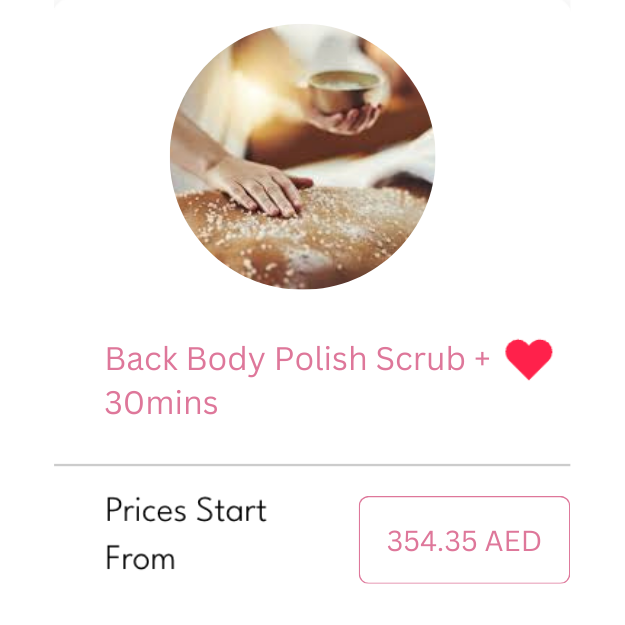This screenshot has height=625, width=625.
Task: Tap the 354.35 AED price button
Action: click(x=464, y=540)
